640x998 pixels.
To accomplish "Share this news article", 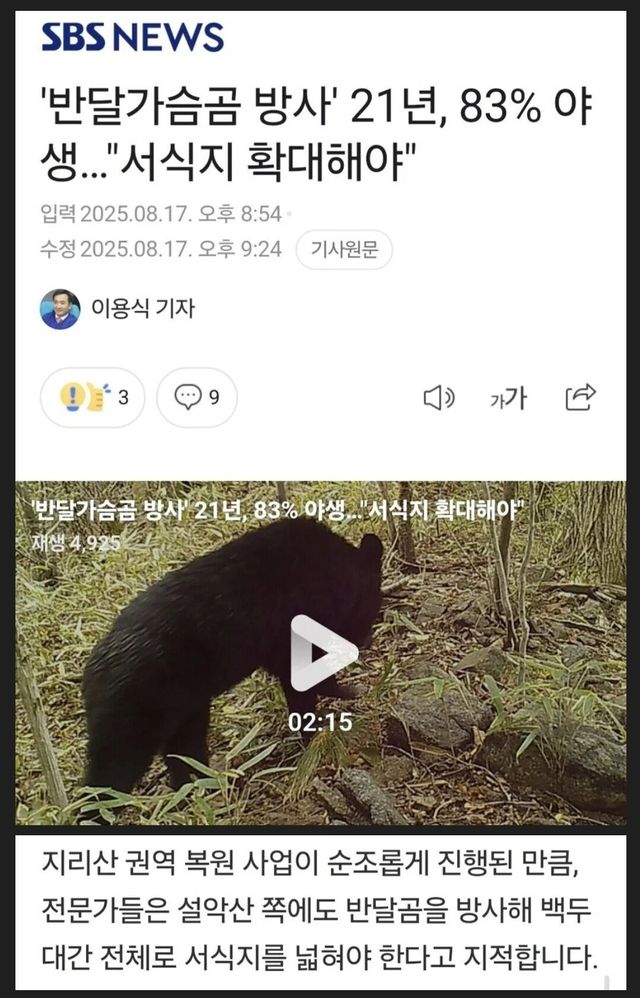I will click(x=581, y=397).
